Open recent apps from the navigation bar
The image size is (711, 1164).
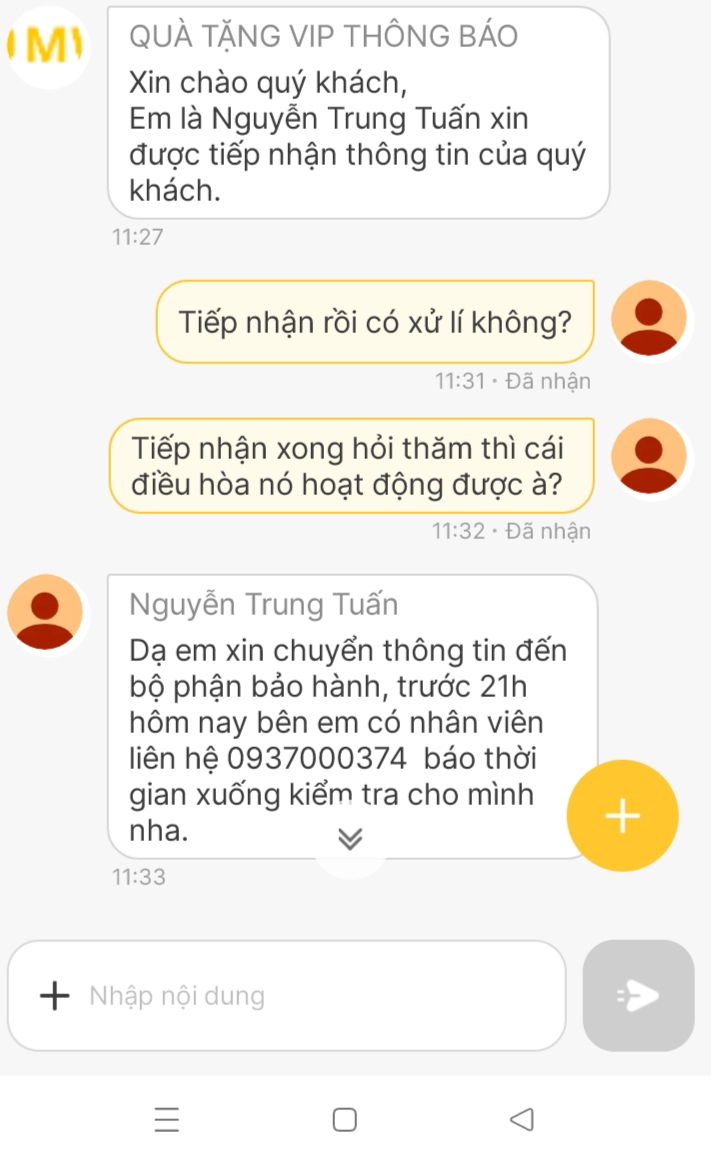[x=167, y=1119]
